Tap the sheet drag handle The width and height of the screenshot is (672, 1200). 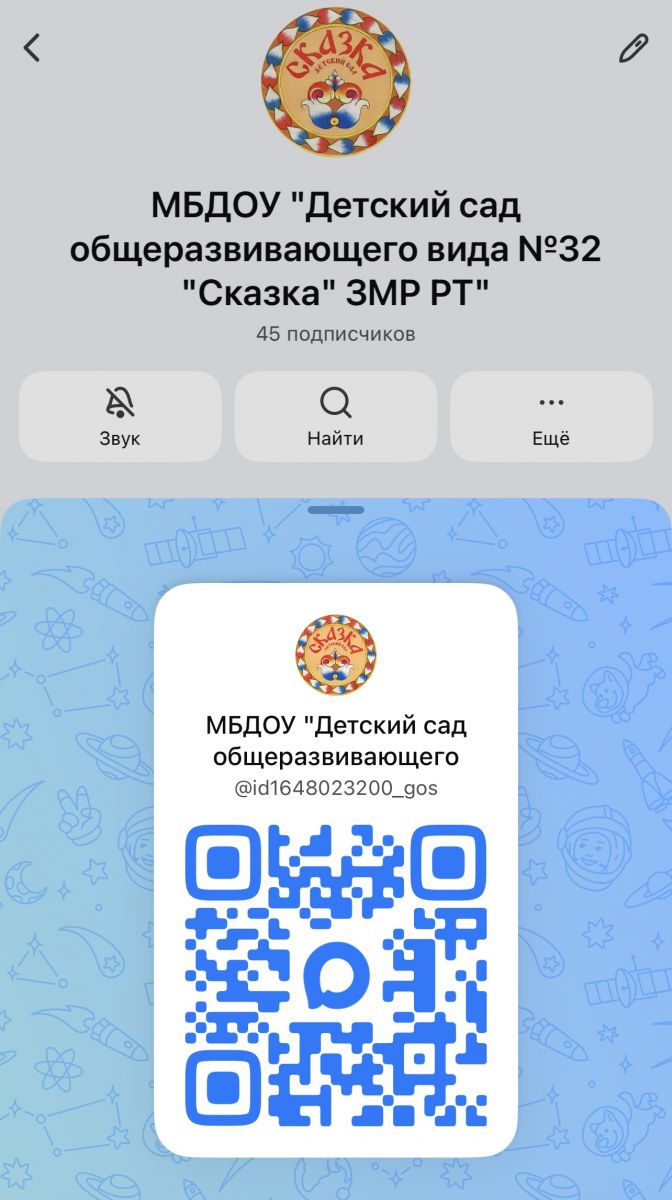pyautogui.click(x=336, y=510)
